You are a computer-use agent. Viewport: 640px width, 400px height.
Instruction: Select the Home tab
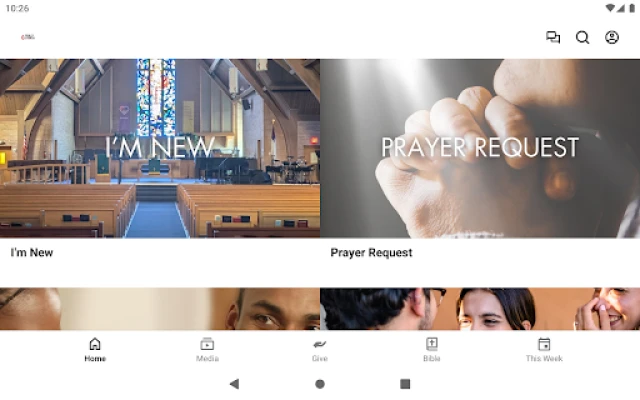click(95, 350)
